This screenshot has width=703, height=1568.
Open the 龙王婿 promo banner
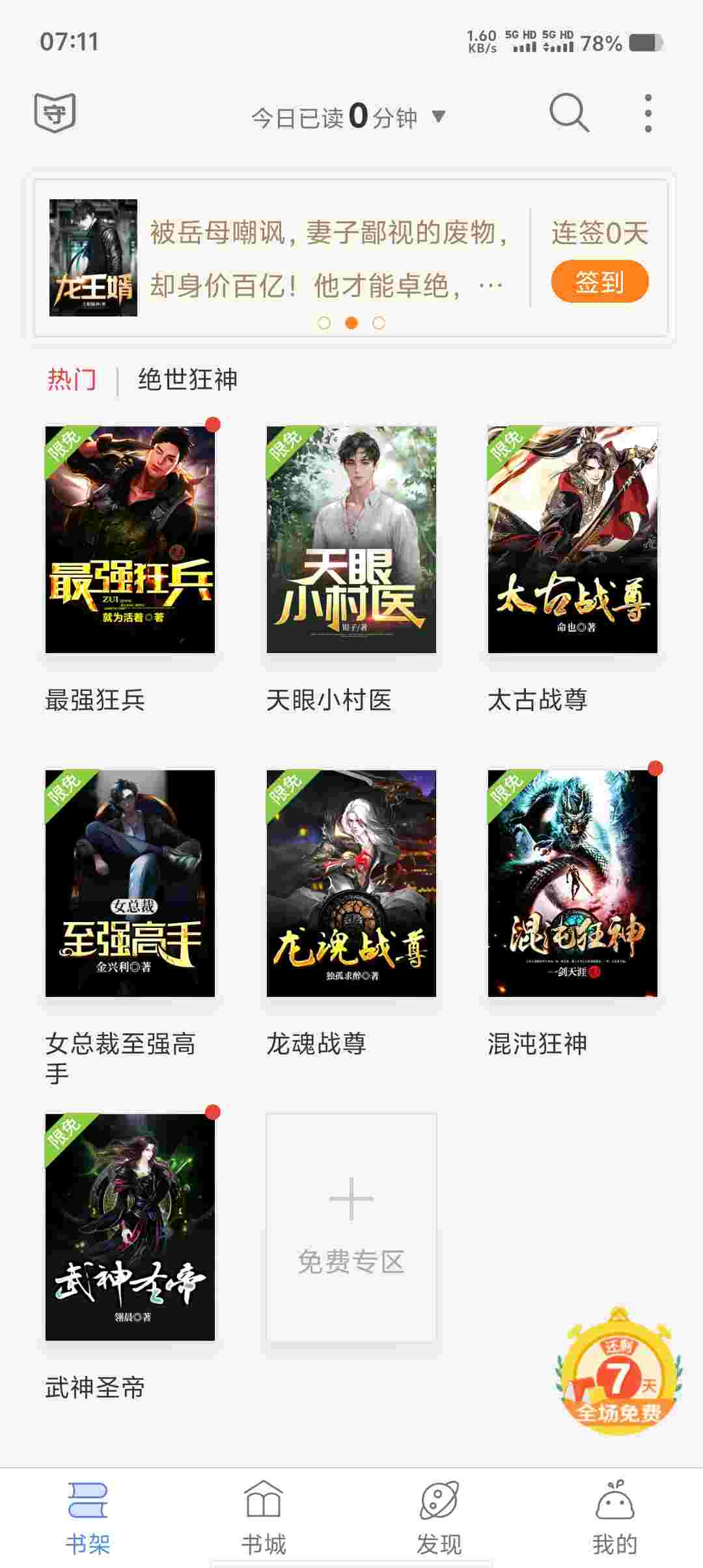[280, 258]
